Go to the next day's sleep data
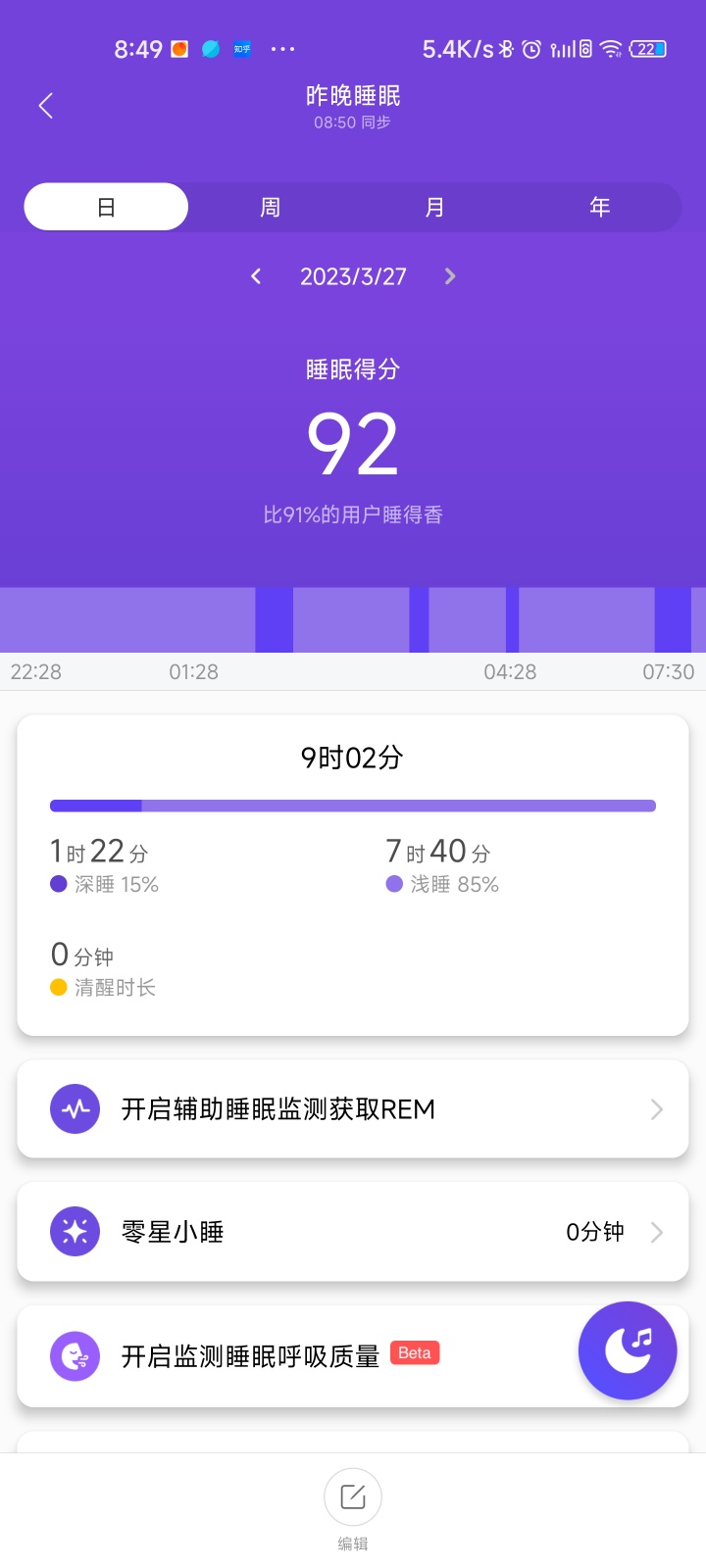 point(450,276)
